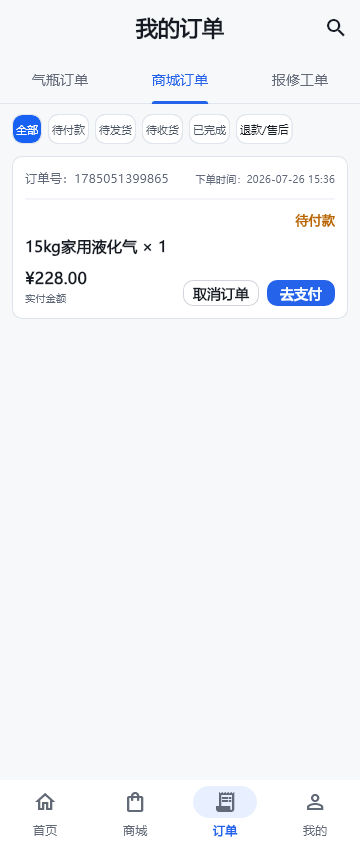This screenshot has width=360, height=844.
Task: Open the 15kg家用液化气 order card
Action: coord(180,237)
